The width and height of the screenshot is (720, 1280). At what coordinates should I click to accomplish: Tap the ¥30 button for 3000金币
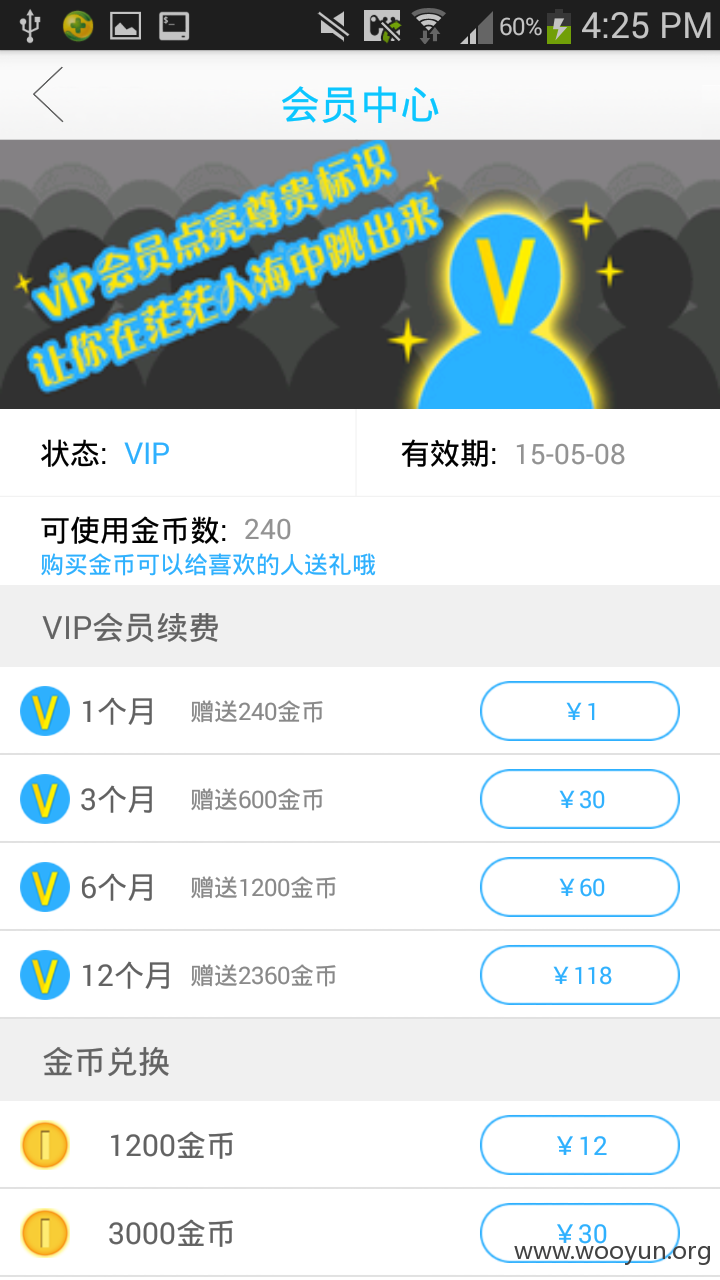click(580, 1233)
